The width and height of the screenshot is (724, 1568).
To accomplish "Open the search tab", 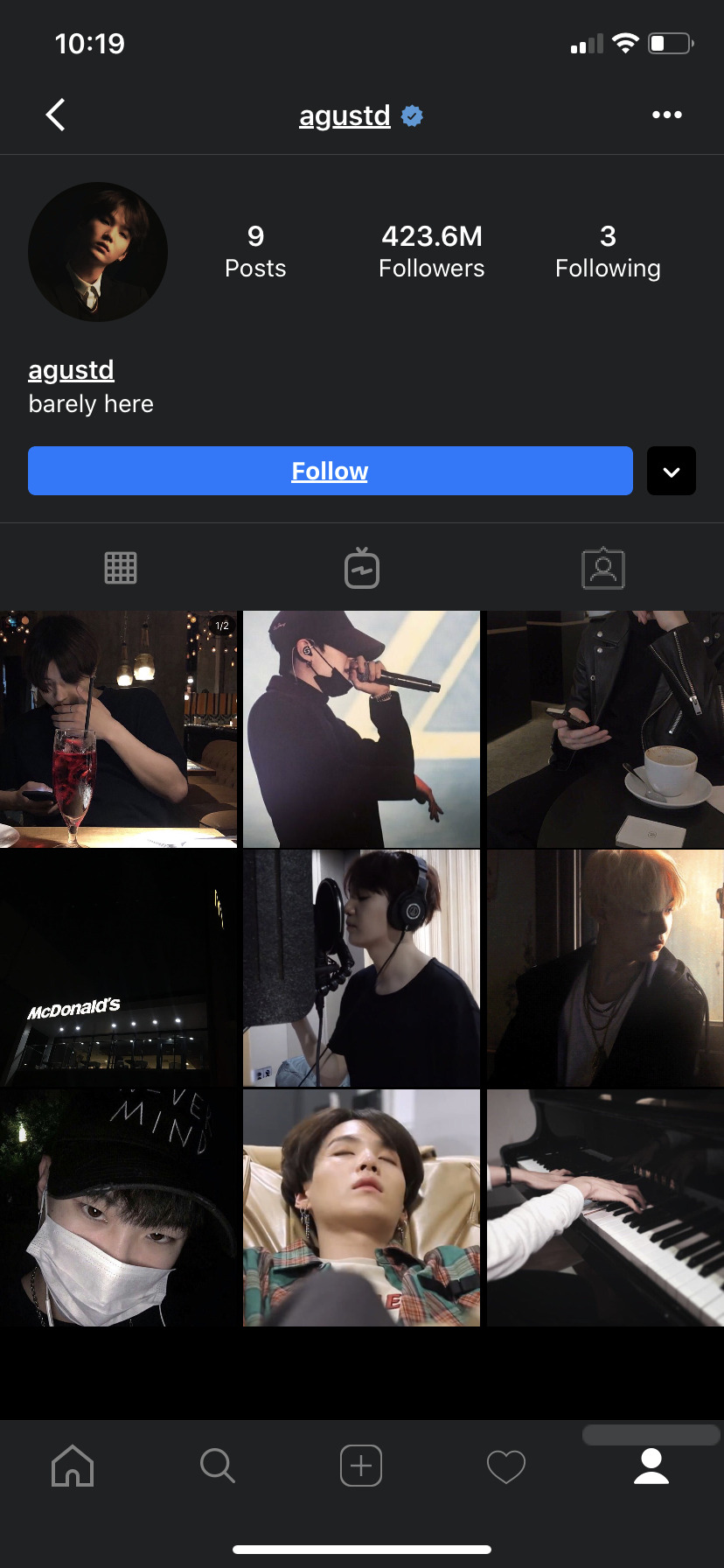I will [217, 1465].
